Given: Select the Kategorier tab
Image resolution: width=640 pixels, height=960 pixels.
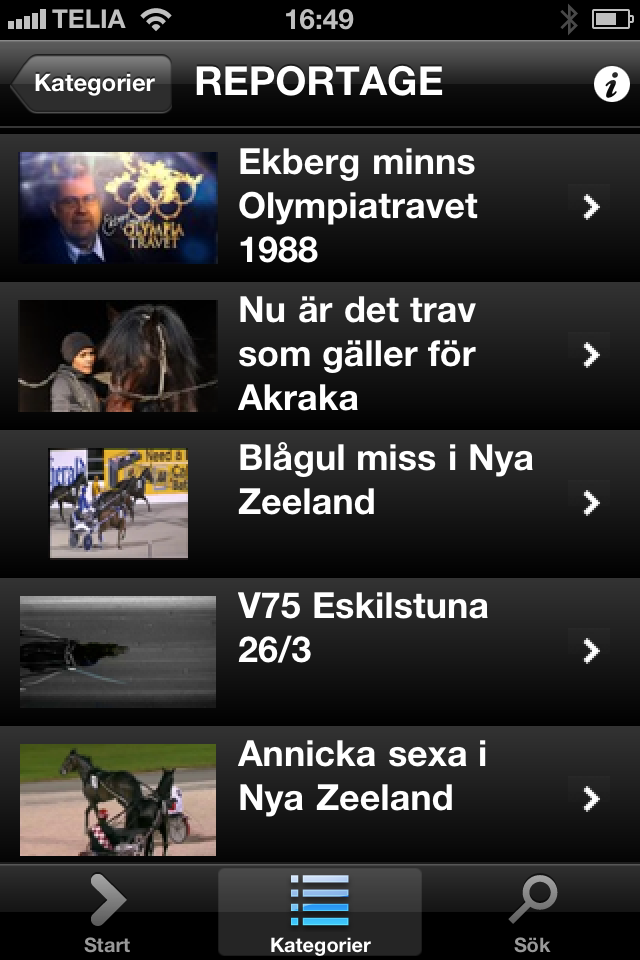Looking at the screenshot, I should (320, 913).
